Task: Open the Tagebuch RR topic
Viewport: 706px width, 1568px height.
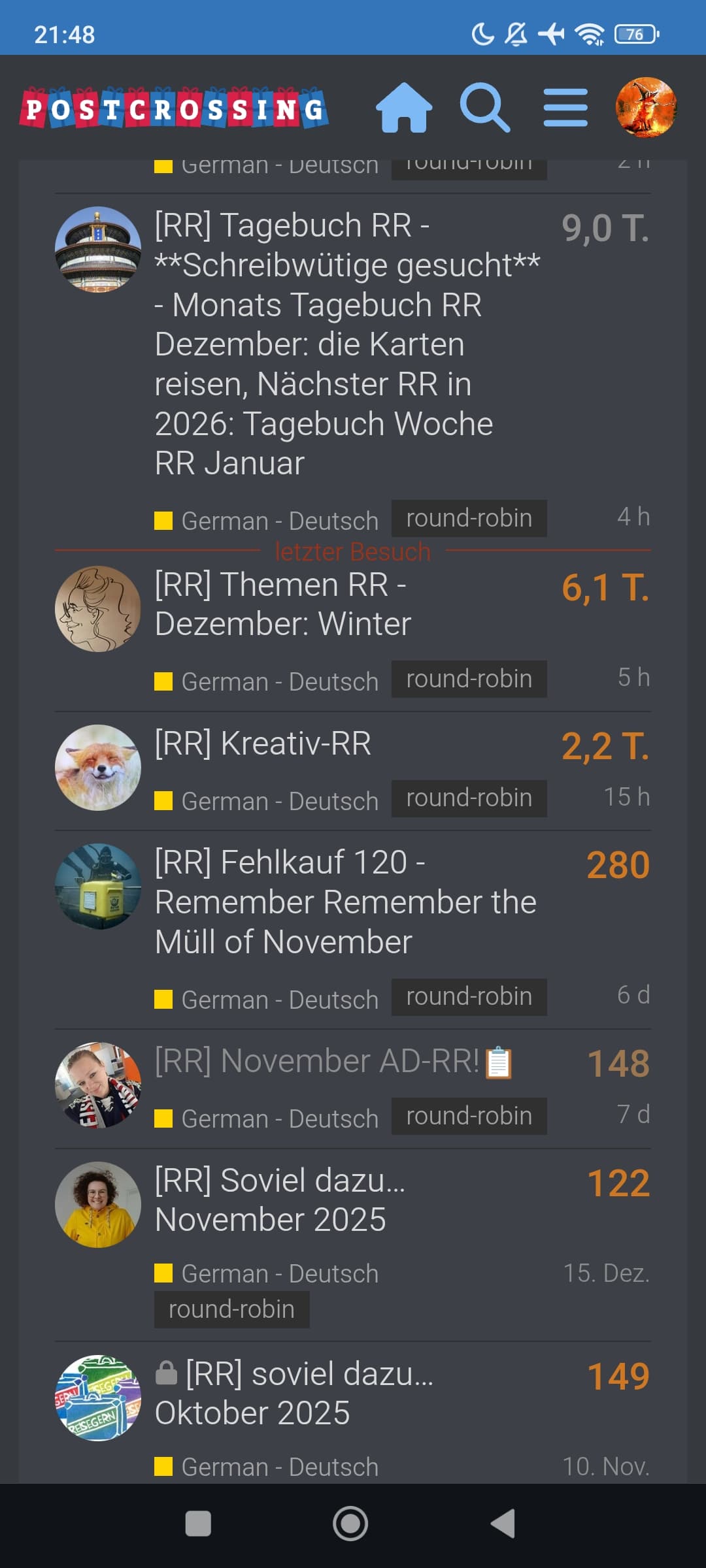Action: coord(346,344)
